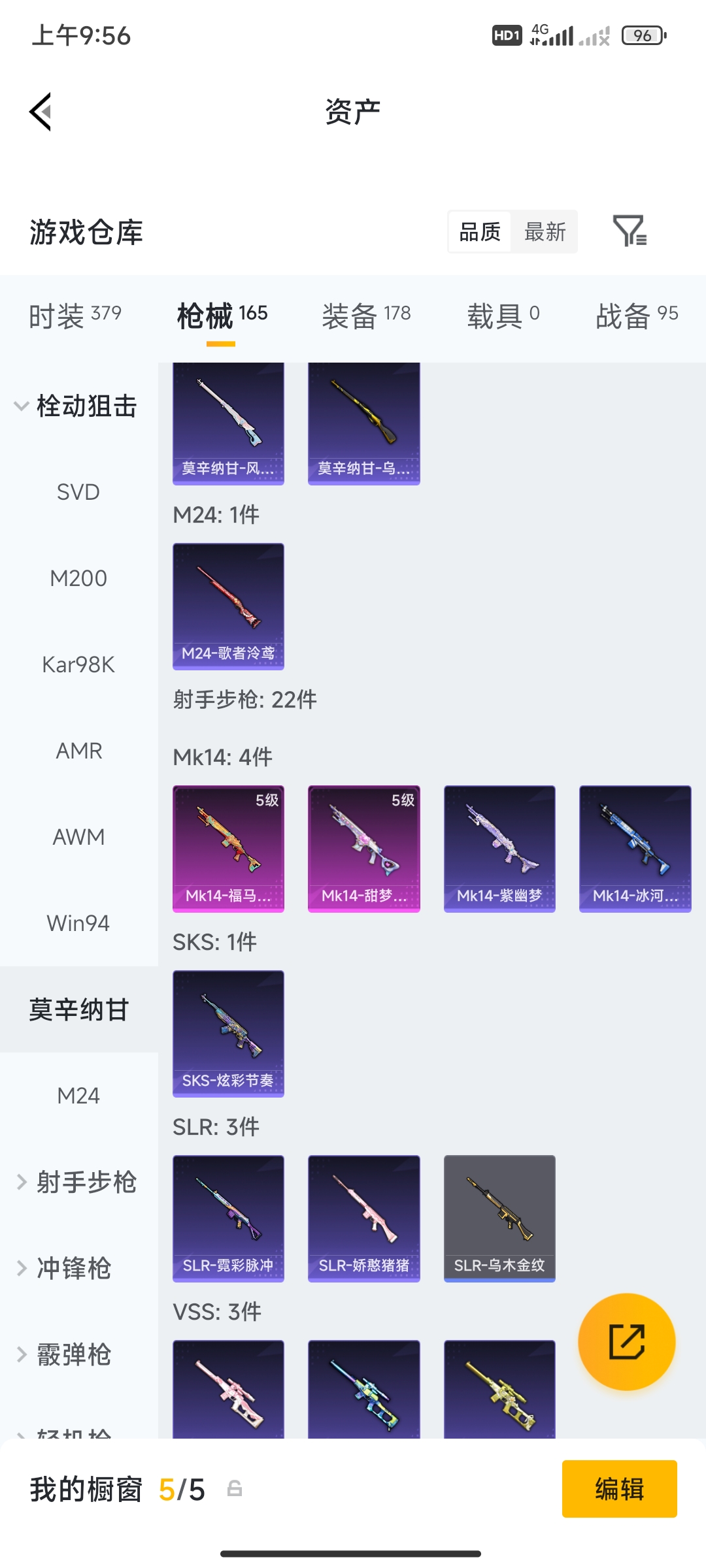Select the M24 sidebar entry
Viewport: 706px width, 1568px height.
(78, 1096)
